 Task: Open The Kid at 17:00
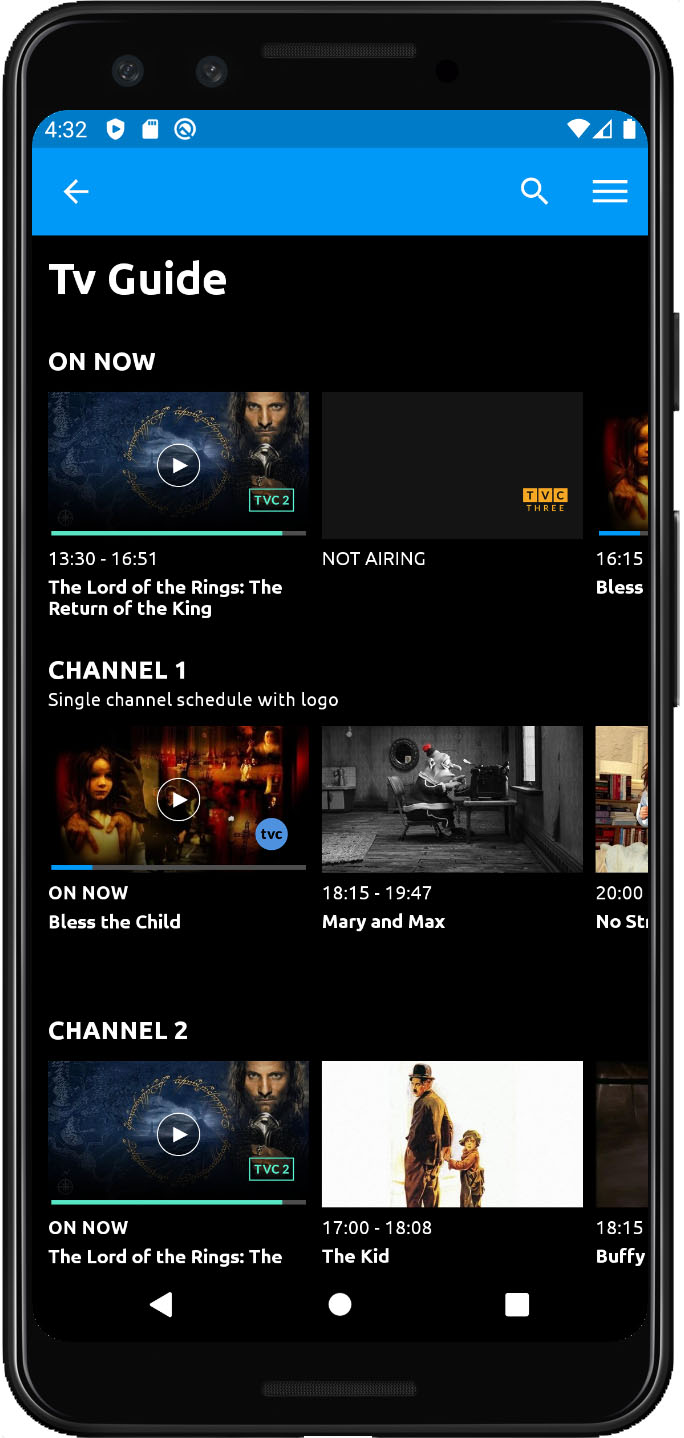pyautogui.click(x=452, y=1134)
